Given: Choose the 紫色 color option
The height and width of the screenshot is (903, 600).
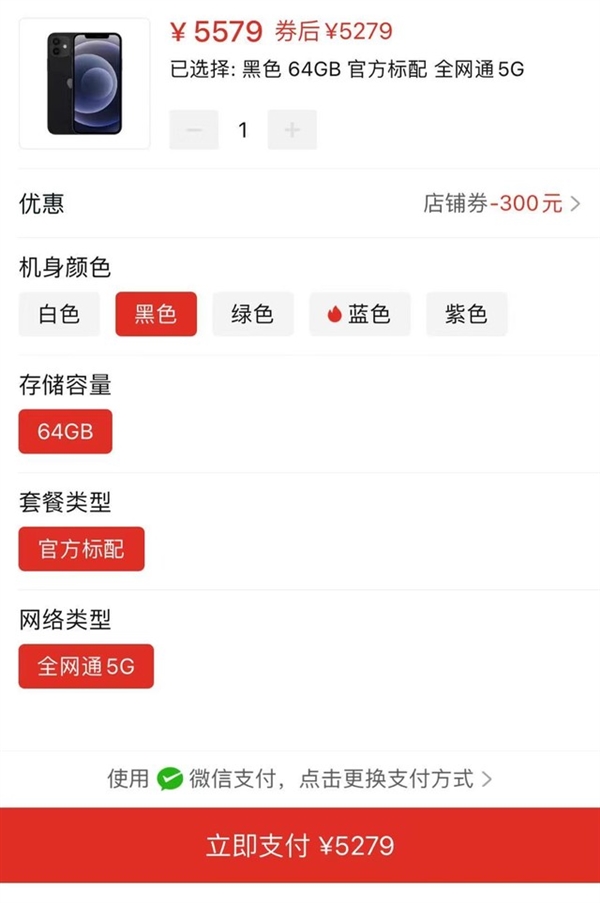Looking at the screenshot, I should coord(466,314).
